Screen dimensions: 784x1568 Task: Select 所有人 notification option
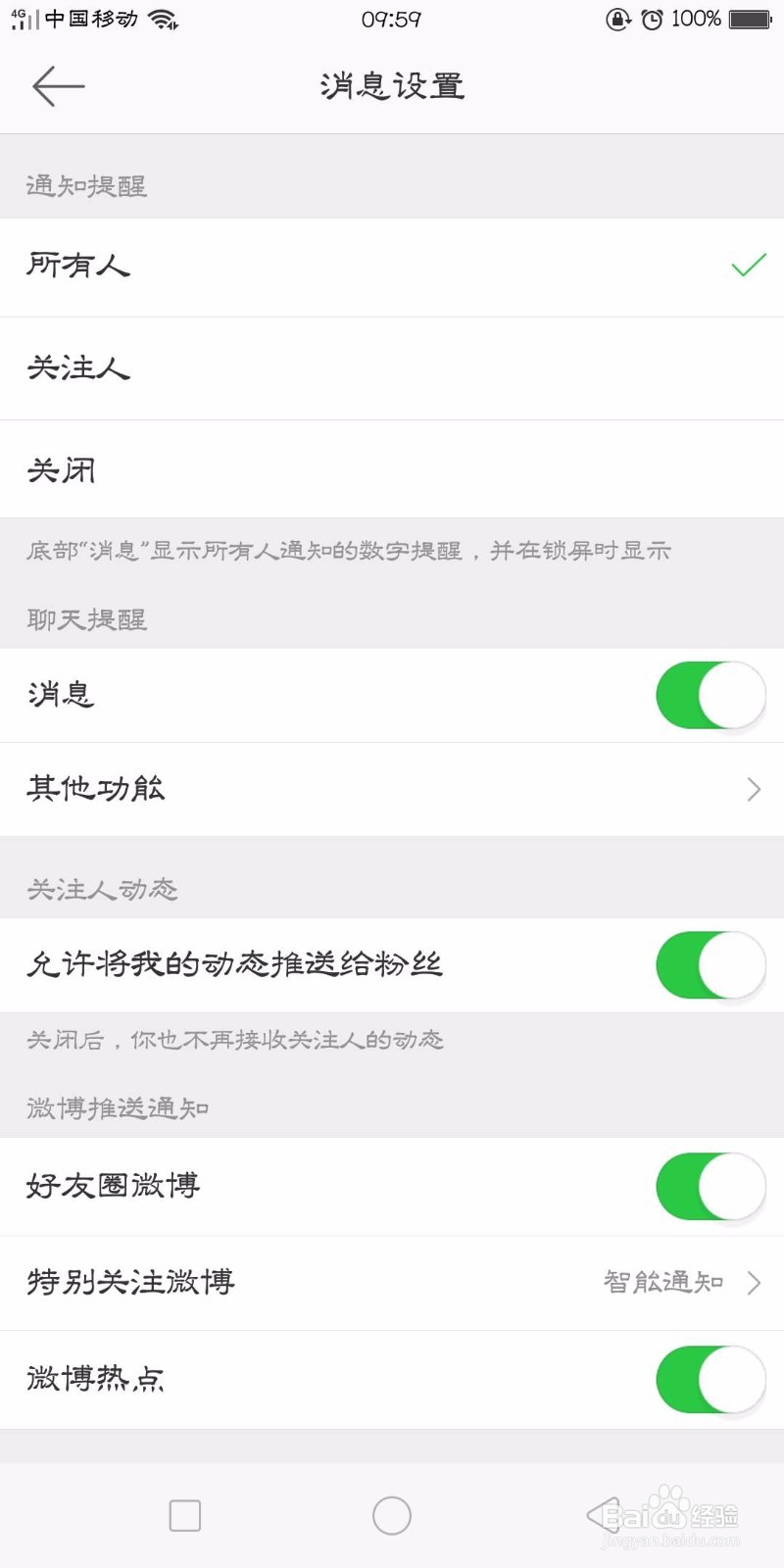pyautogui.click(x=392, y=267)
